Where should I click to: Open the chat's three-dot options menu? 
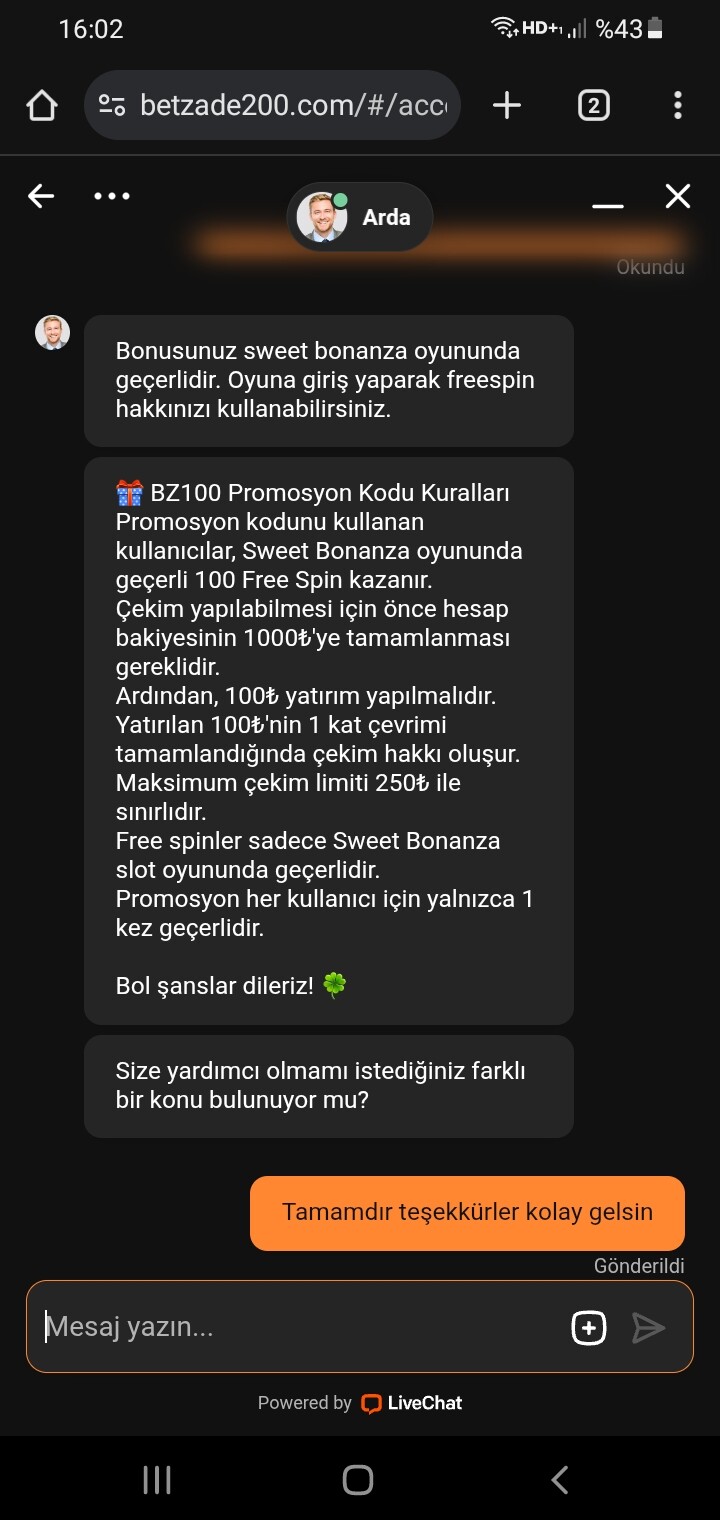pyautogui.click(x=112, y=196)
